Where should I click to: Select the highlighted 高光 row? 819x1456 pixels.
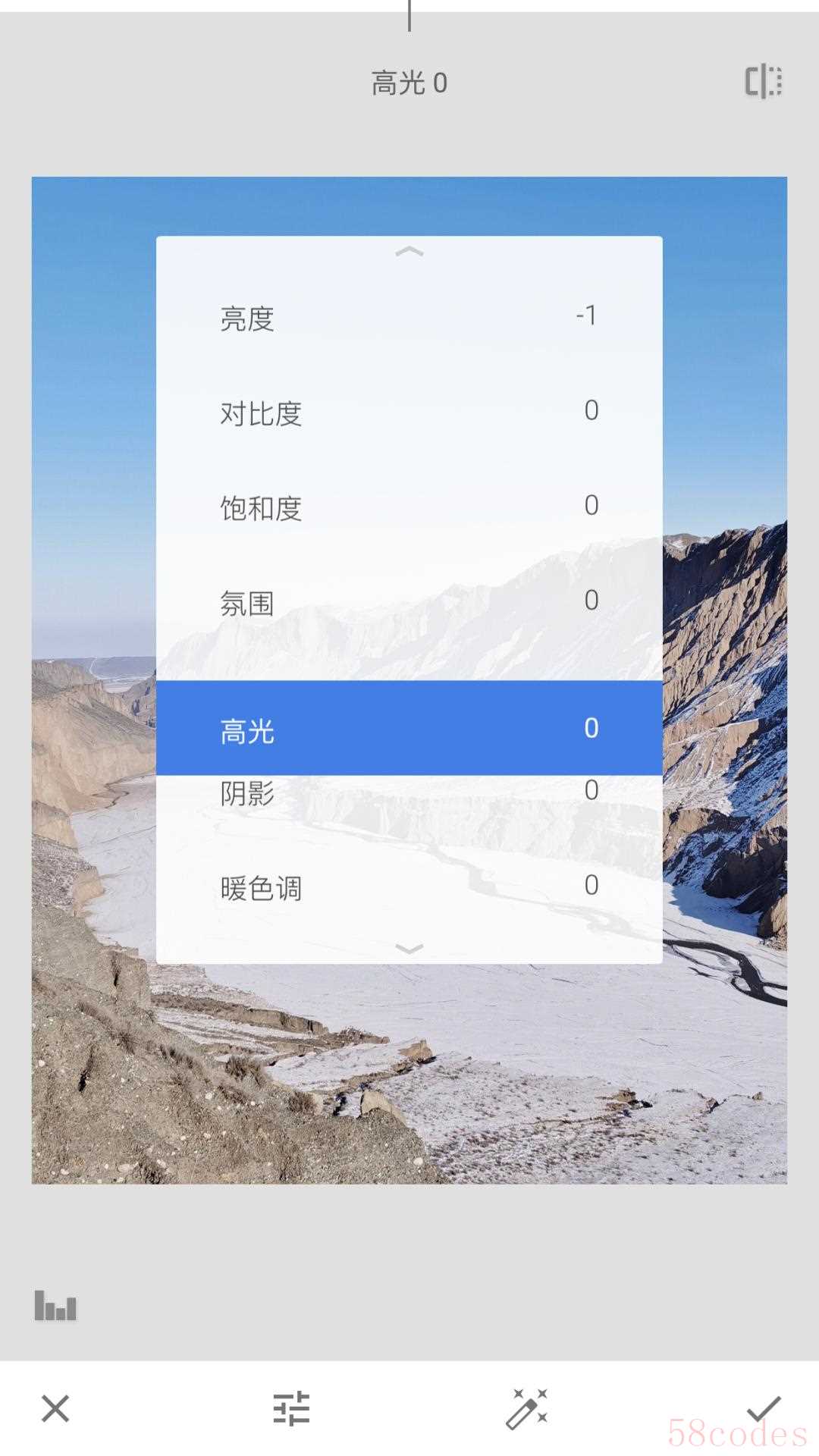pos(409,728)
